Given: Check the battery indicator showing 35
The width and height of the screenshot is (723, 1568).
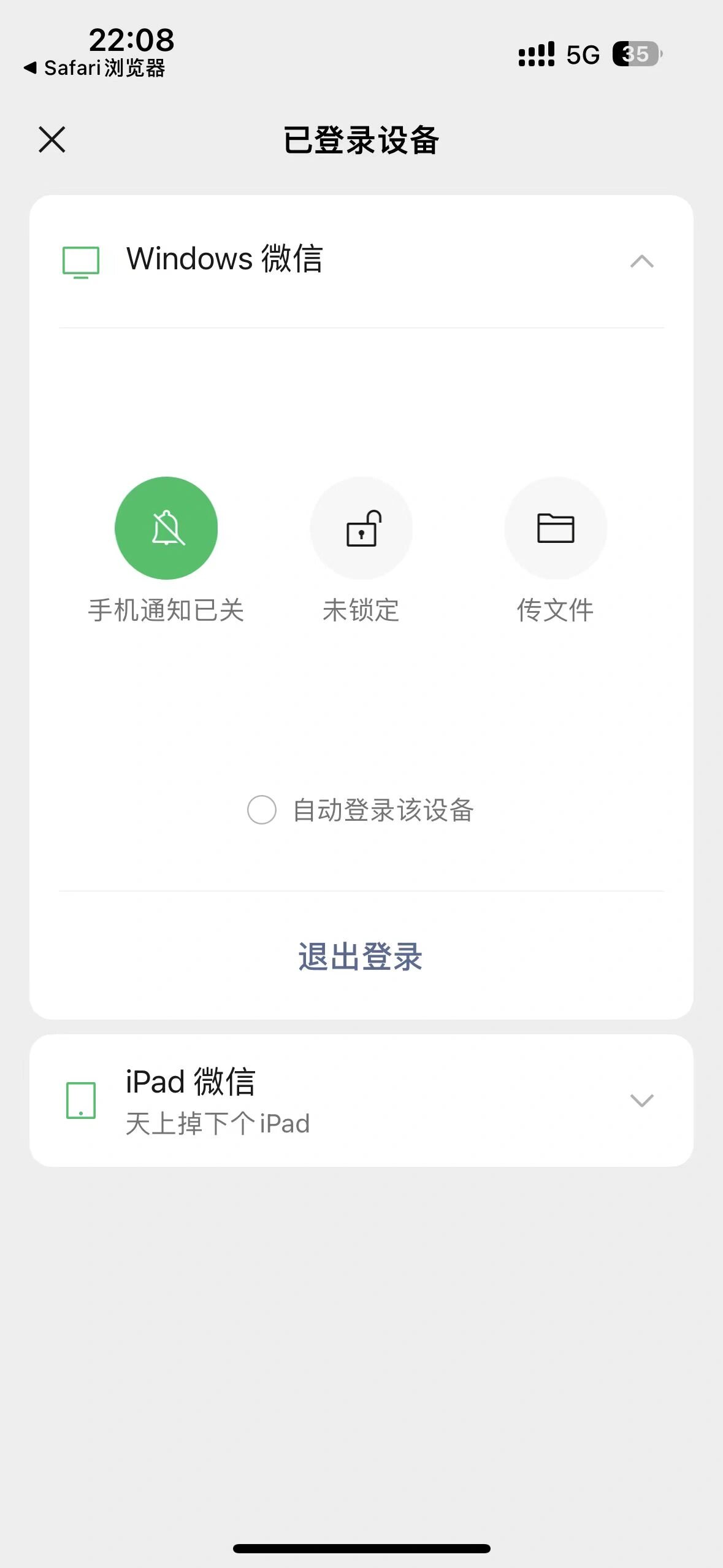Looking at the screenshot, I should [x=636, y=55].
